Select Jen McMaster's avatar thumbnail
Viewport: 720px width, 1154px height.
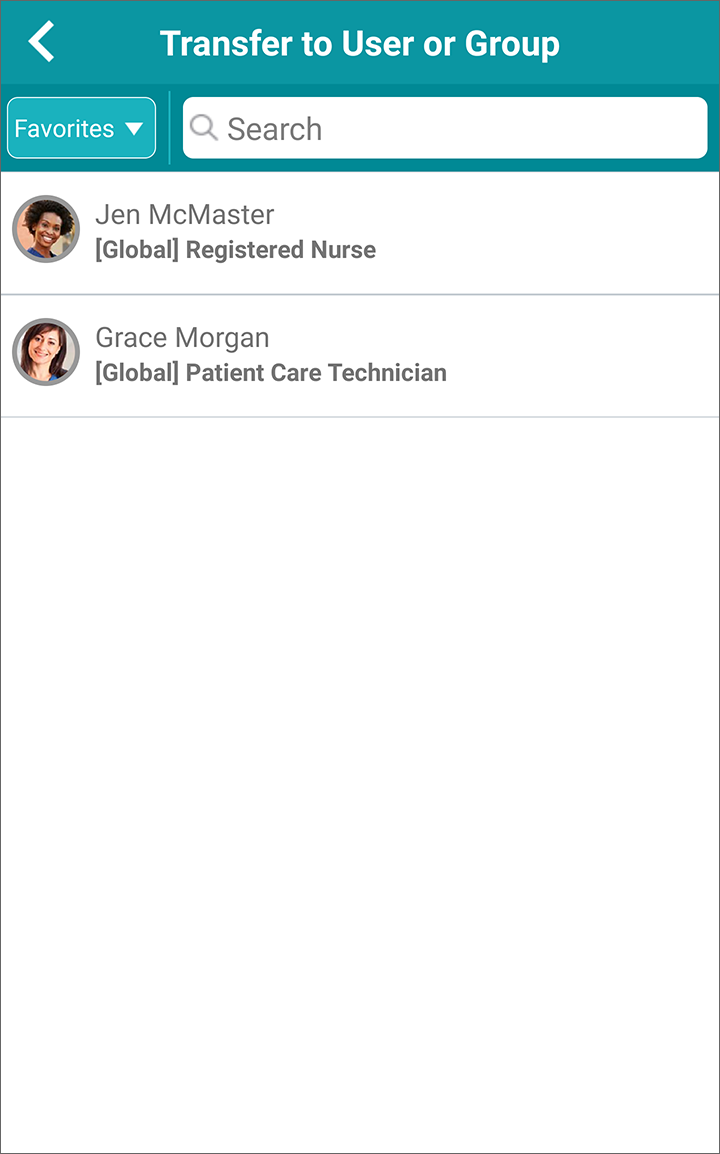pyautogui.click(x=45, y=229)
